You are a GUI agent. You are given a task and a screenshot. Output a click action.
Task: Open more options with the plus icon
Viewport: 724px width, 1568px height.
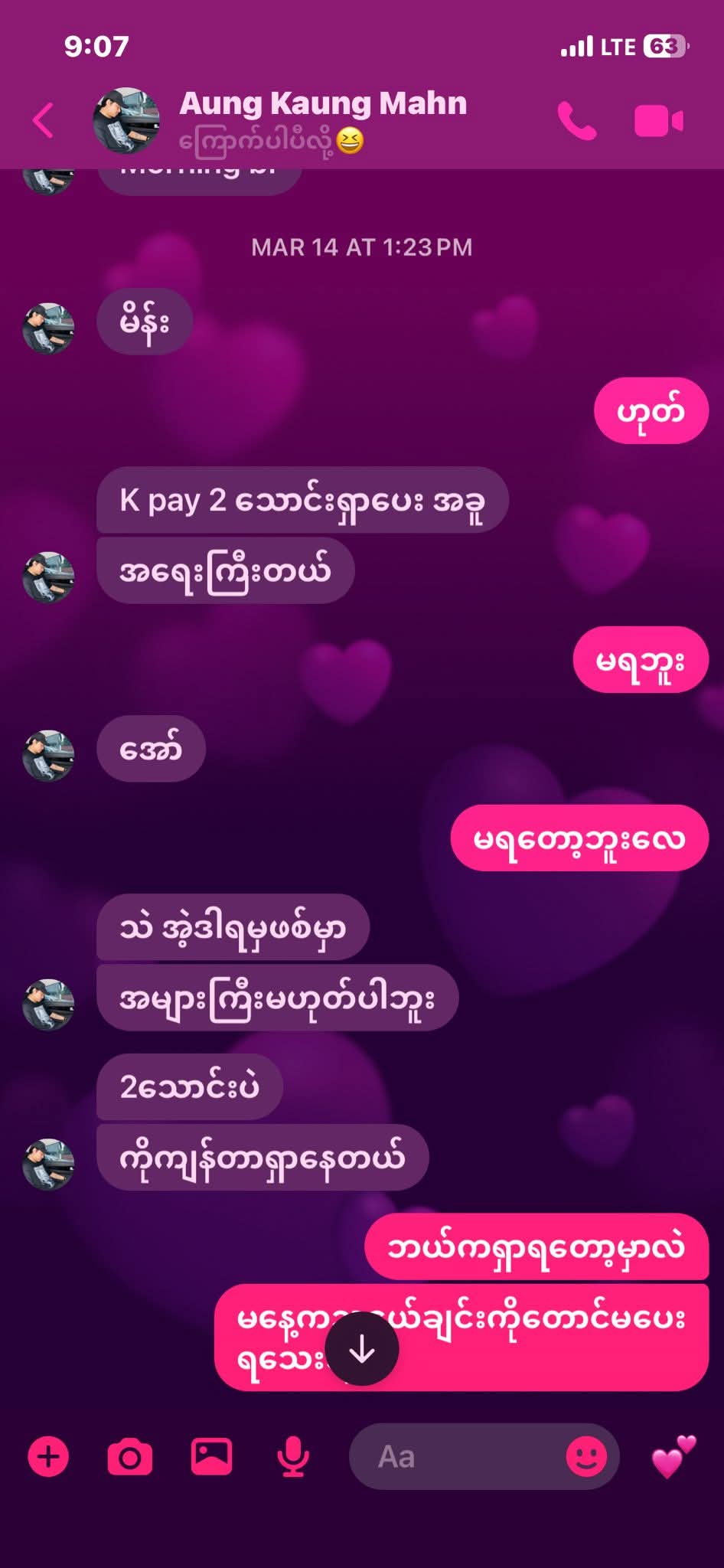[48, 1456]
